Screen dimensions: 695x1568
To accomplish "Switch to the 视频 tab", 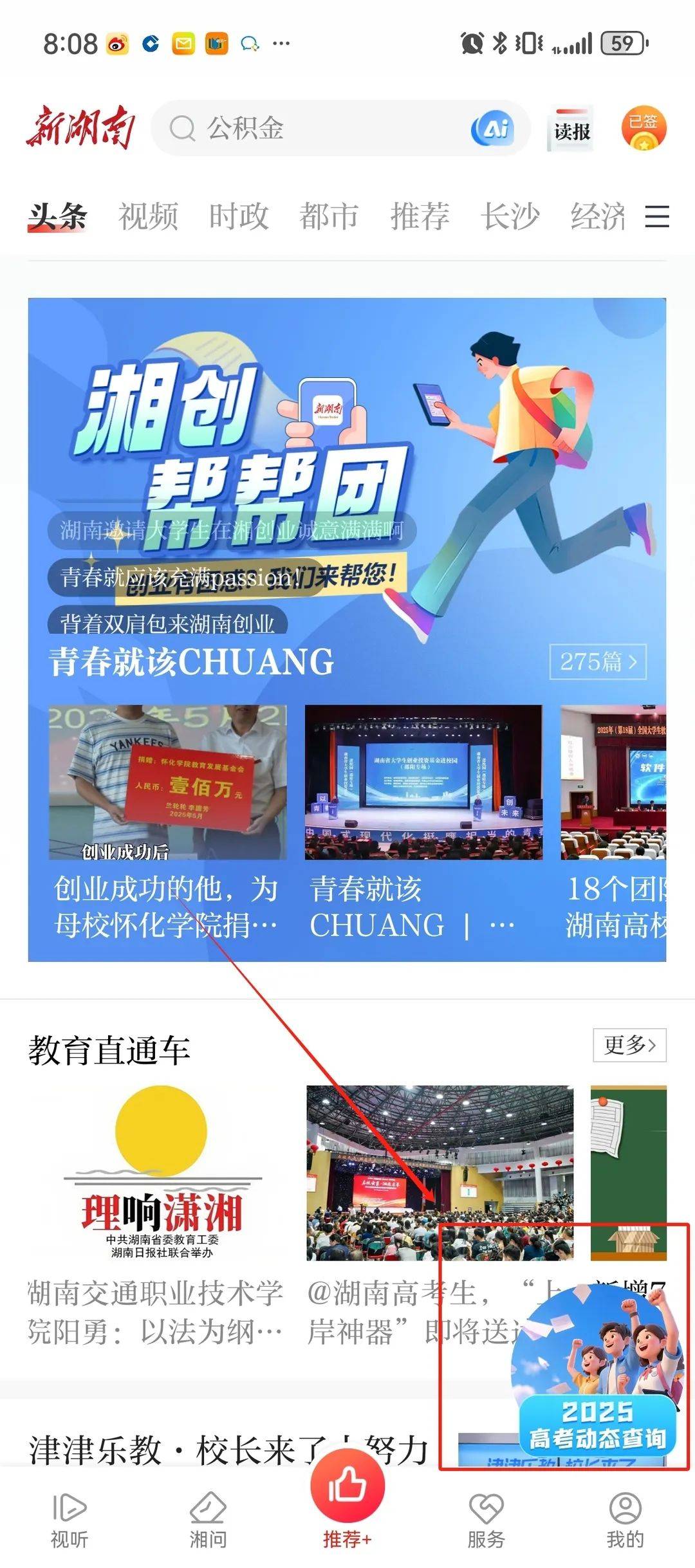I will pos(148,216).
